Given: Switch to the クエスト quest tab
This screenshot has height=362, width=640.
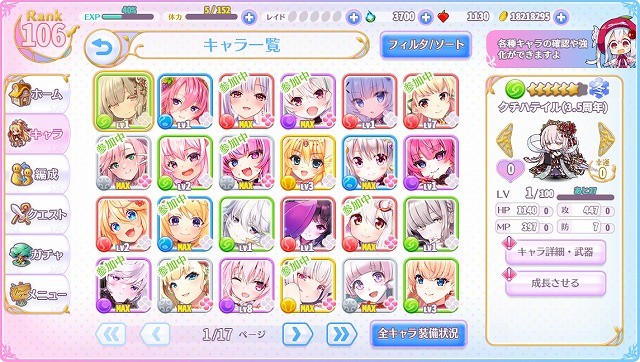Looking at the screenshot, I should coord(38,214).
